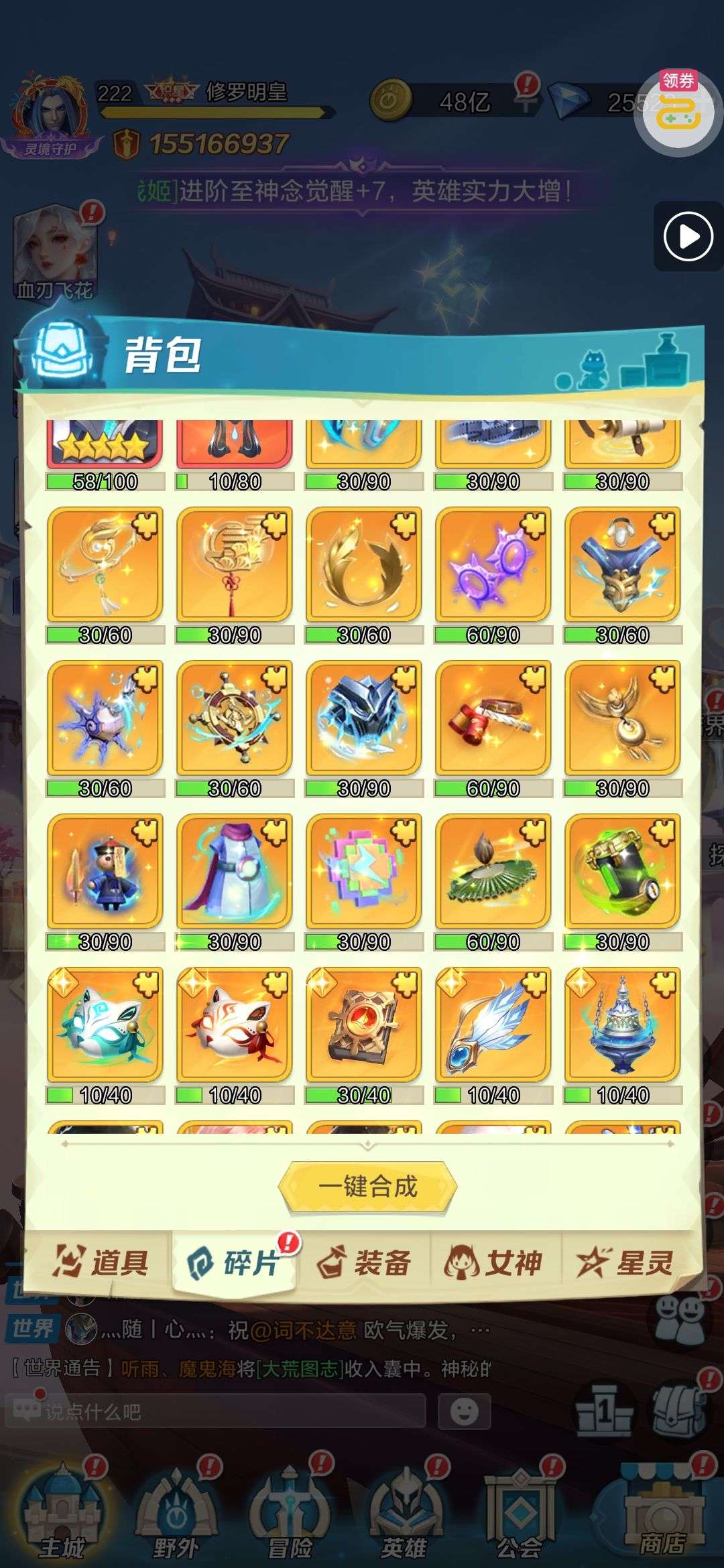This screenshot has height=1568, width=724.
Task: Switch to the 装备 tab
Action: click(363, 1263)
